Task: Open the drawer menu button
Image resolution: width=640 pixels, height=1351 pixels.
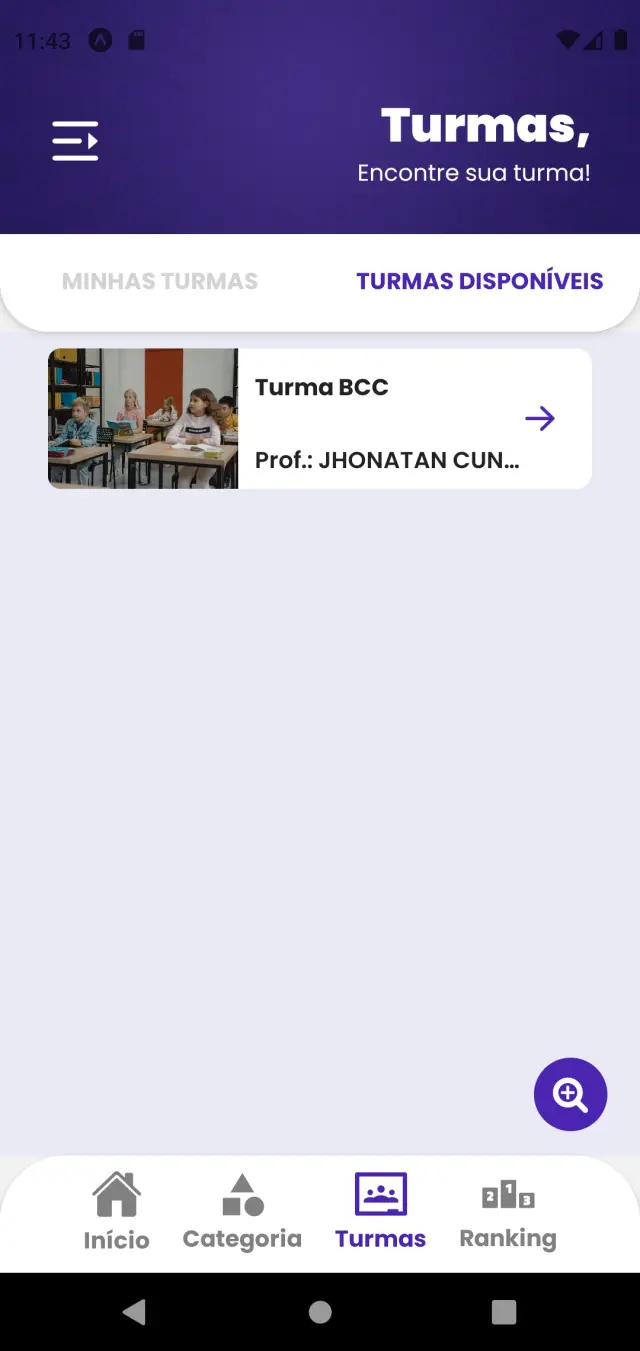Action: click(76, 141)
